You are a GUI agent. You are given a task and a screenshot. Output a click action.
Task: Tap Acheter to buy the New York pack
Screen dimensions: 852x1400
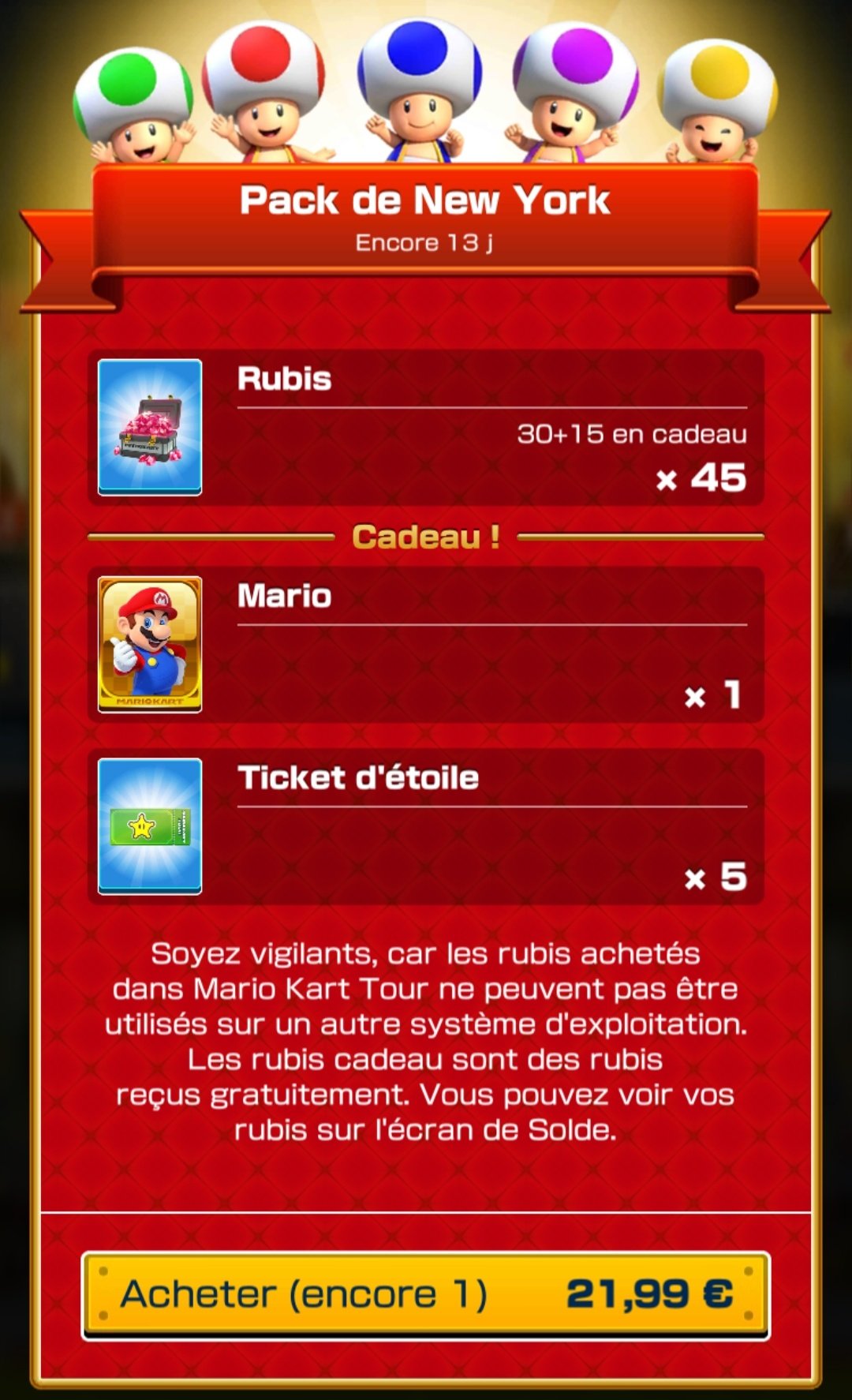[426, 1295]
